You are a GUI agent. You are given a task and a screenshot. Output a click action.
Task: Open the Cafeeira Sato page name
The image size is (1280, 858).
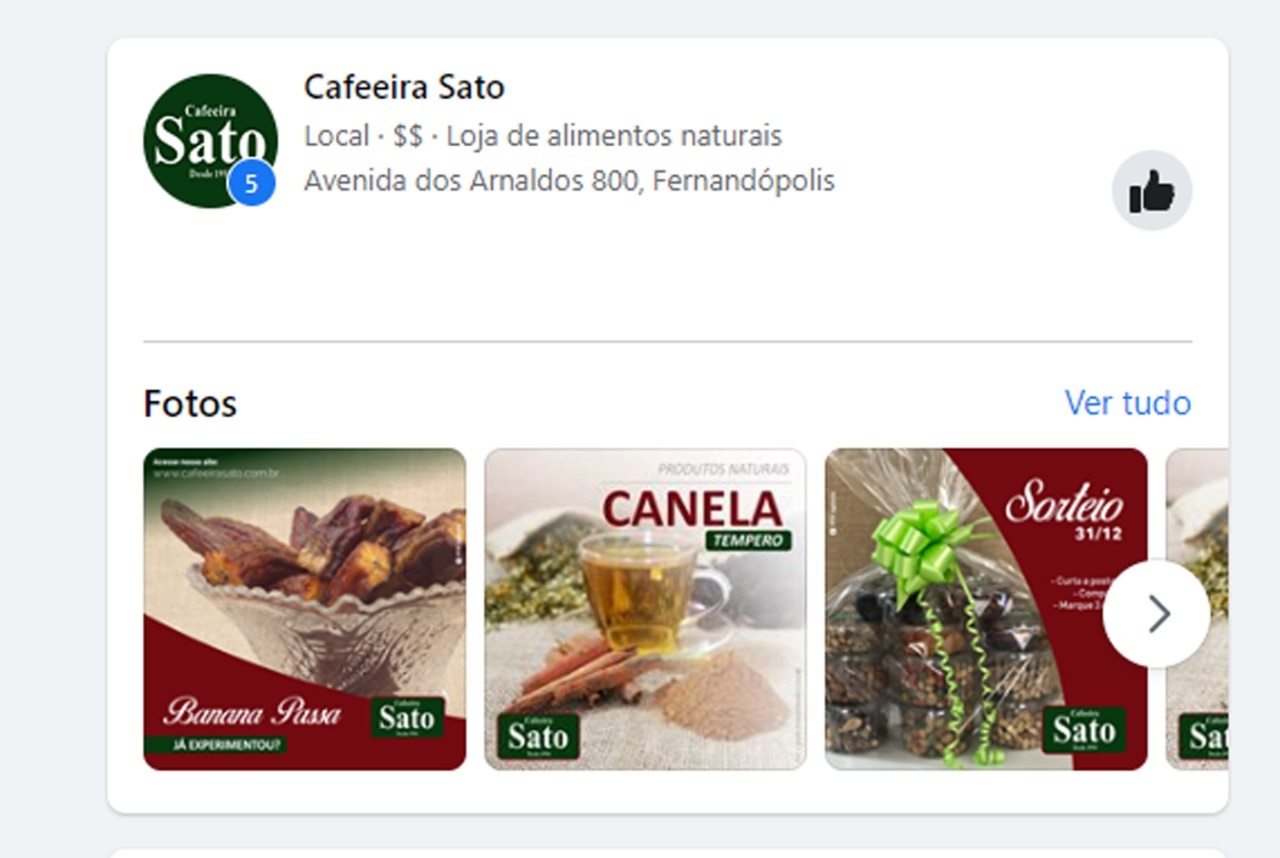[x=404, y=87]
